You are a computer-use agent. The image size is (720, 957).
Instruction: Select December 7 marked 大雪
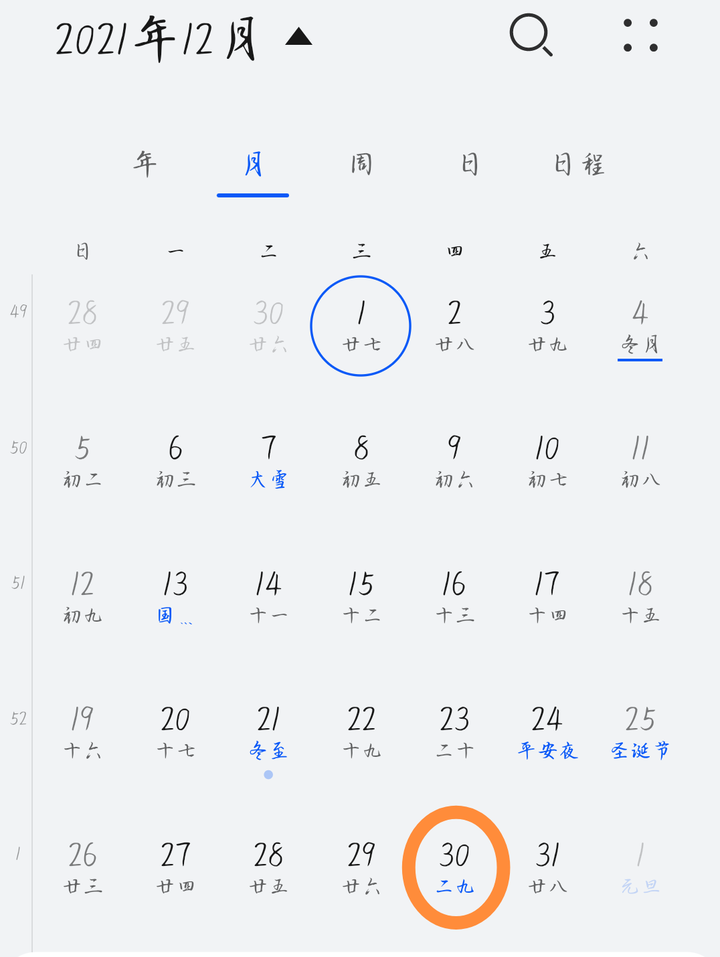tap(268, 461)
